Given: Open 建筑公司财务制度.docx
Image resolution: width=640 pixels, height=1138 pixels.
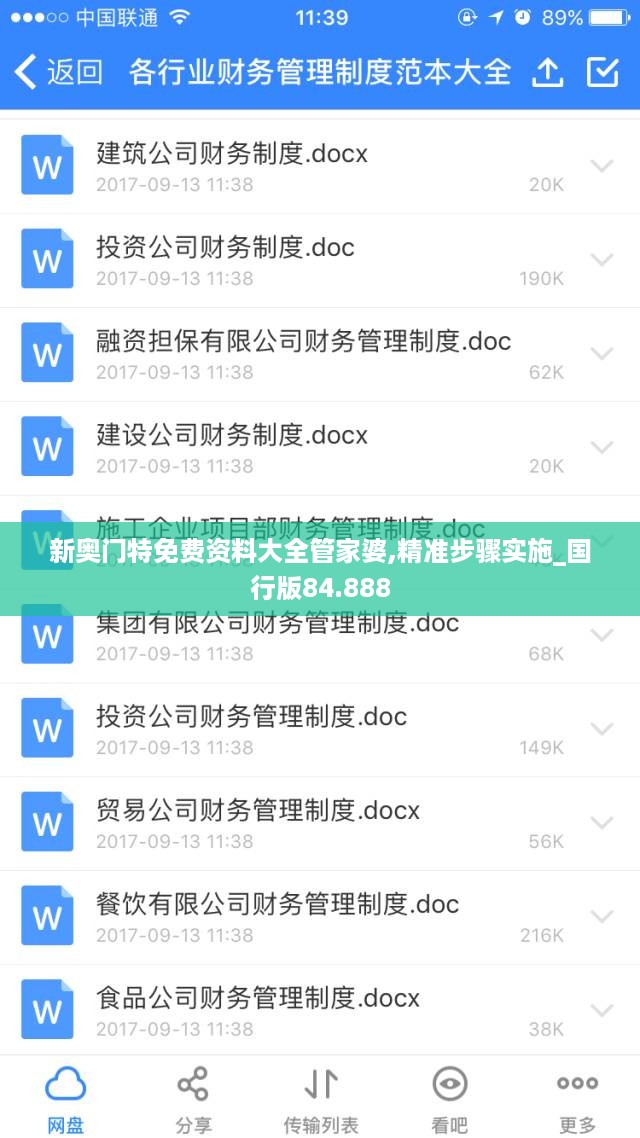Looking at the screenshot, I should click(x=320, y=166).
